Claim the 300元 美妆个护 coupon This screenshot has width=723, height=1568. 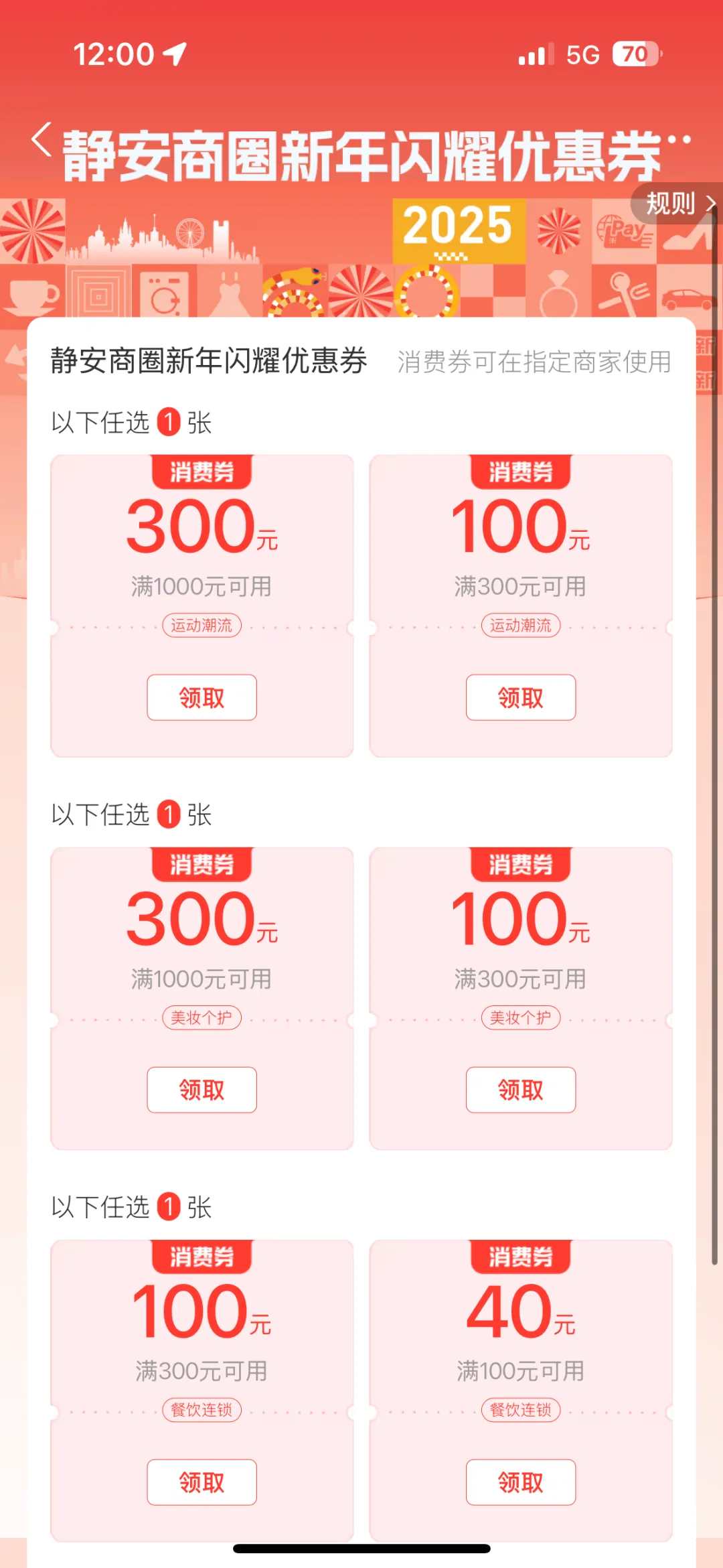pos(202,1090)
